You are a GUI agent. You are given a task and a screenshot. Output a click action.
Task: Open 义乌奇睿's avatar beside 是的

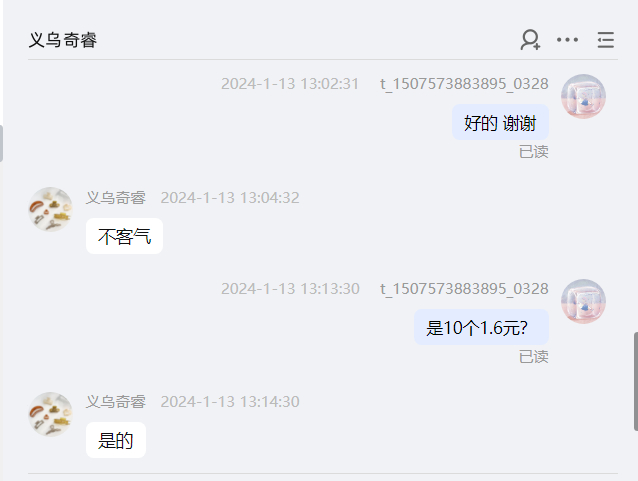[x=50, y=413]
